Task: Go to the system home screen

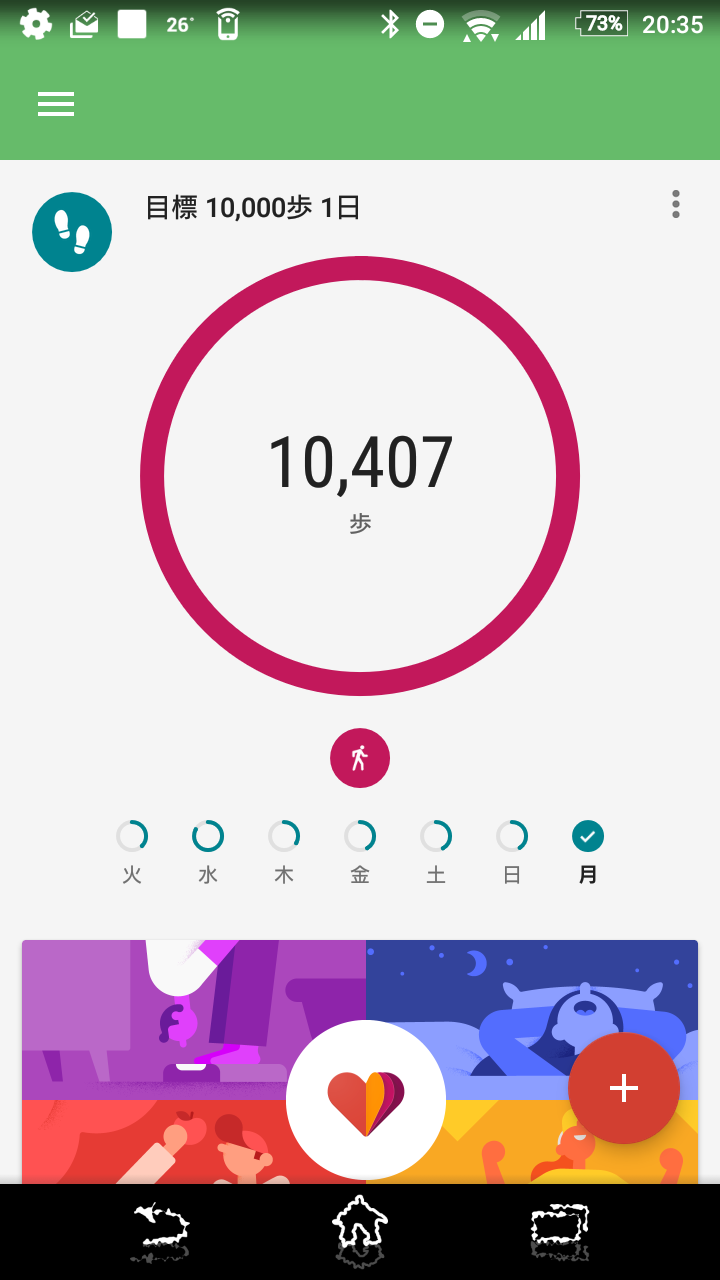Action: pyautogui.click(x=360, y=1232)
